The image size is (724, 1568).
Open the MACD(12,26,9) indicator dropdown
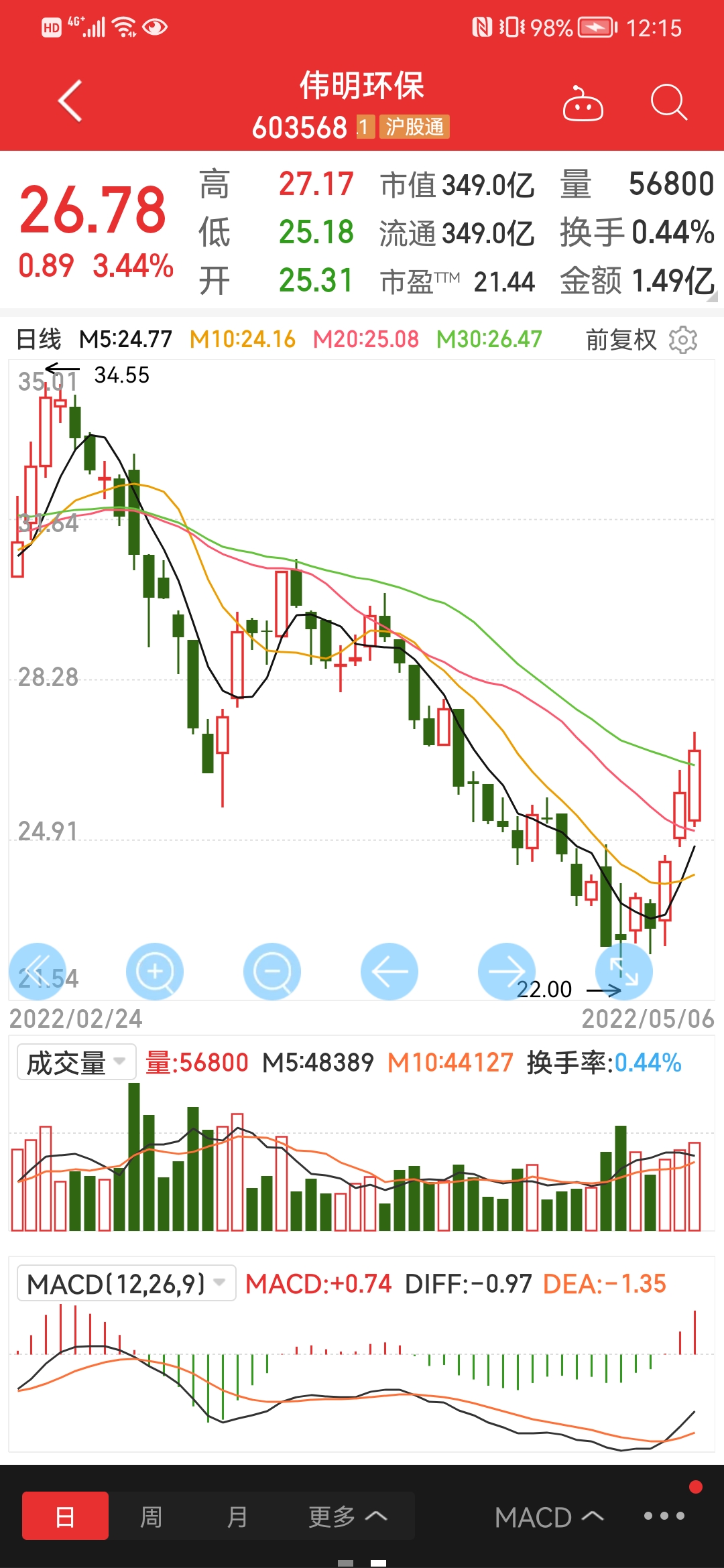[x=126, y=1283]
